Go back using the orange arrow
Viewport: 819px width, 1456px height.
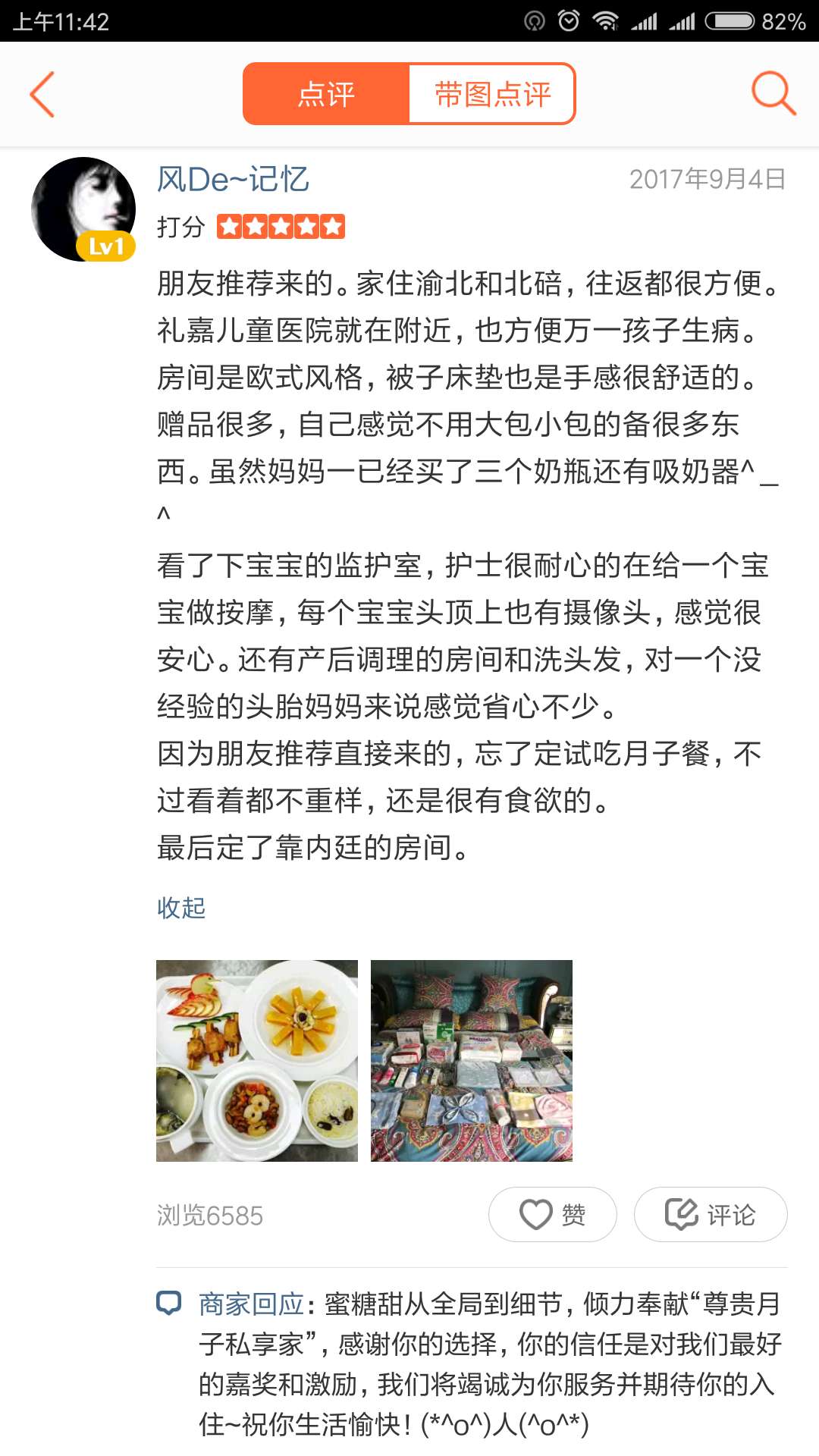coord(42,95)
